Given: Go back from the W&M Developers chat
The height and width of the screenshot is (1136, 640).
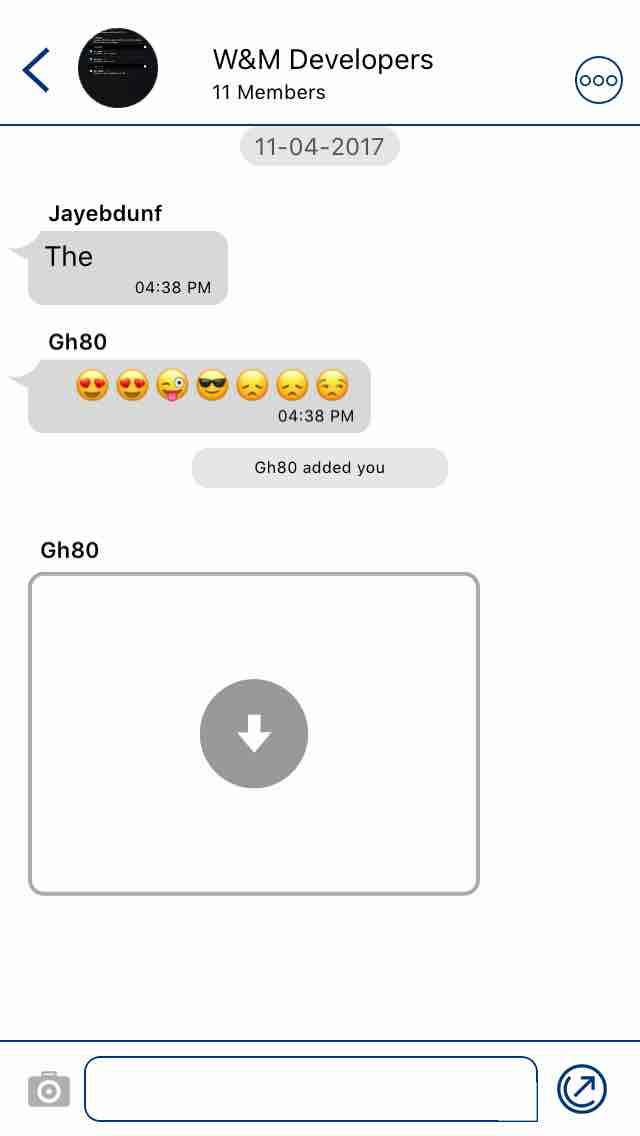Looking at the screenshot, I should 36,70.
